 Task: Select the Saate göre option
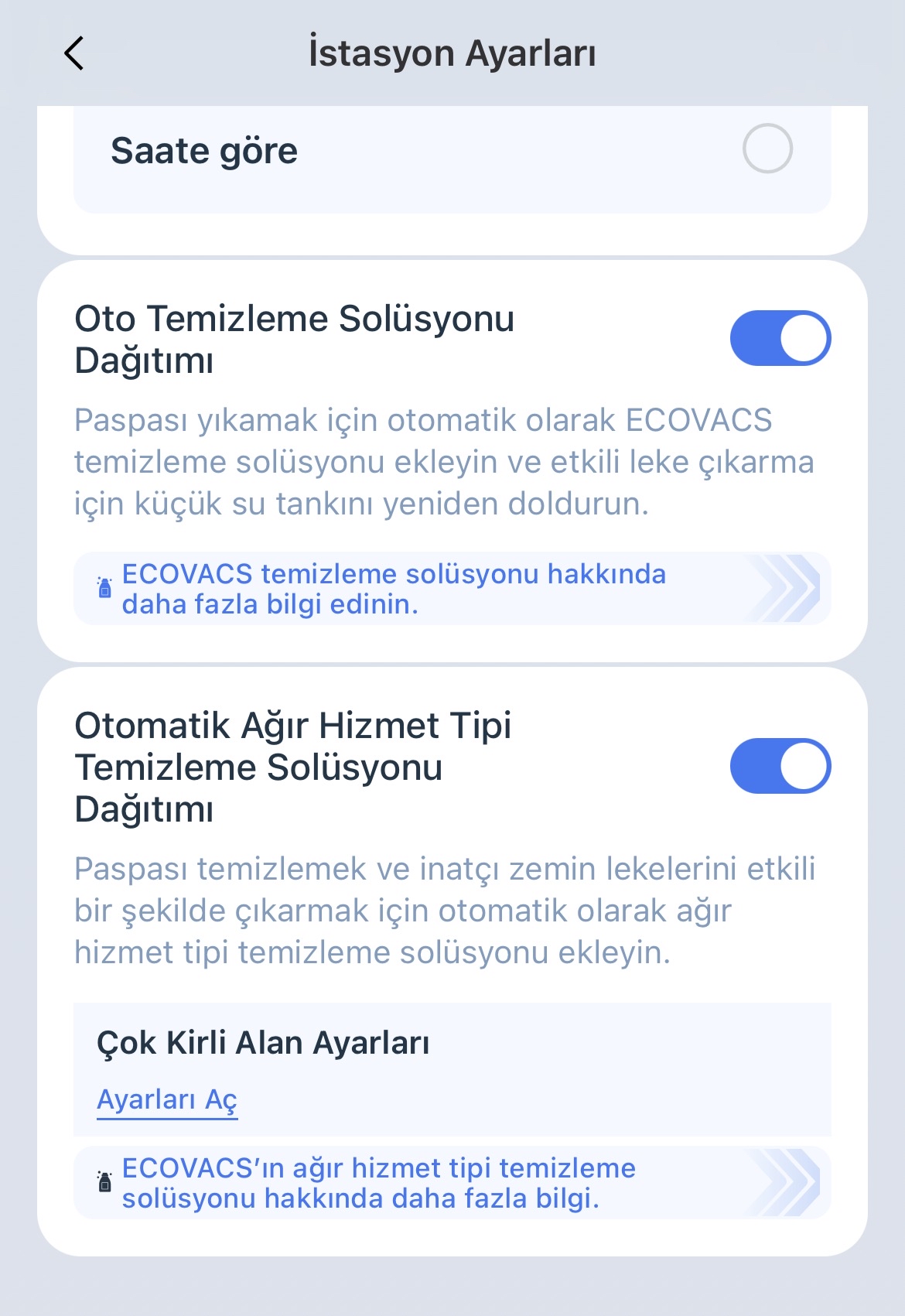pyautogui.click(x=767, y=149)
